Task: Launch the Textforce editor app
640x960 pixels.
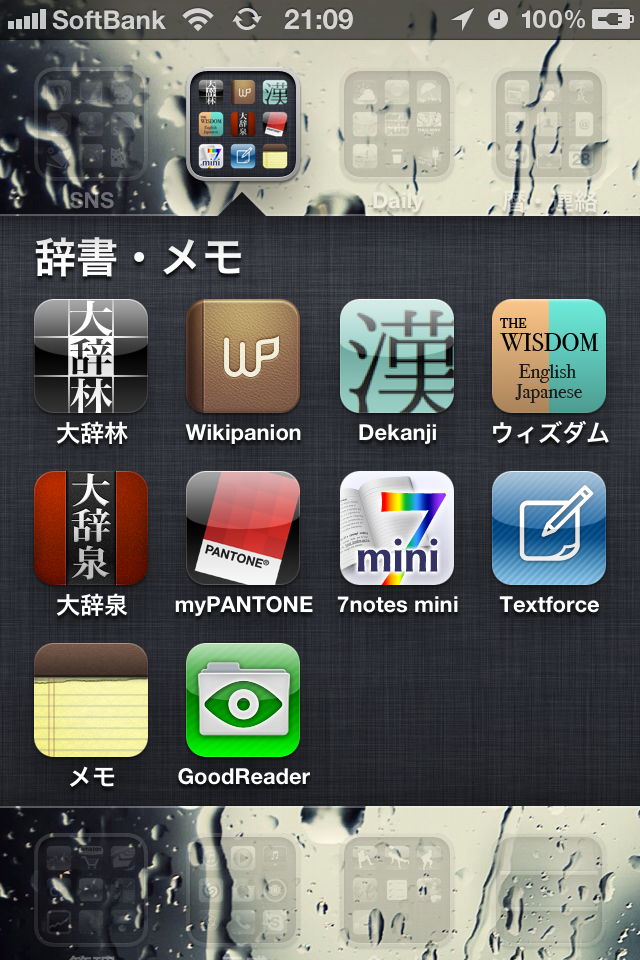Action: [549, 528]
